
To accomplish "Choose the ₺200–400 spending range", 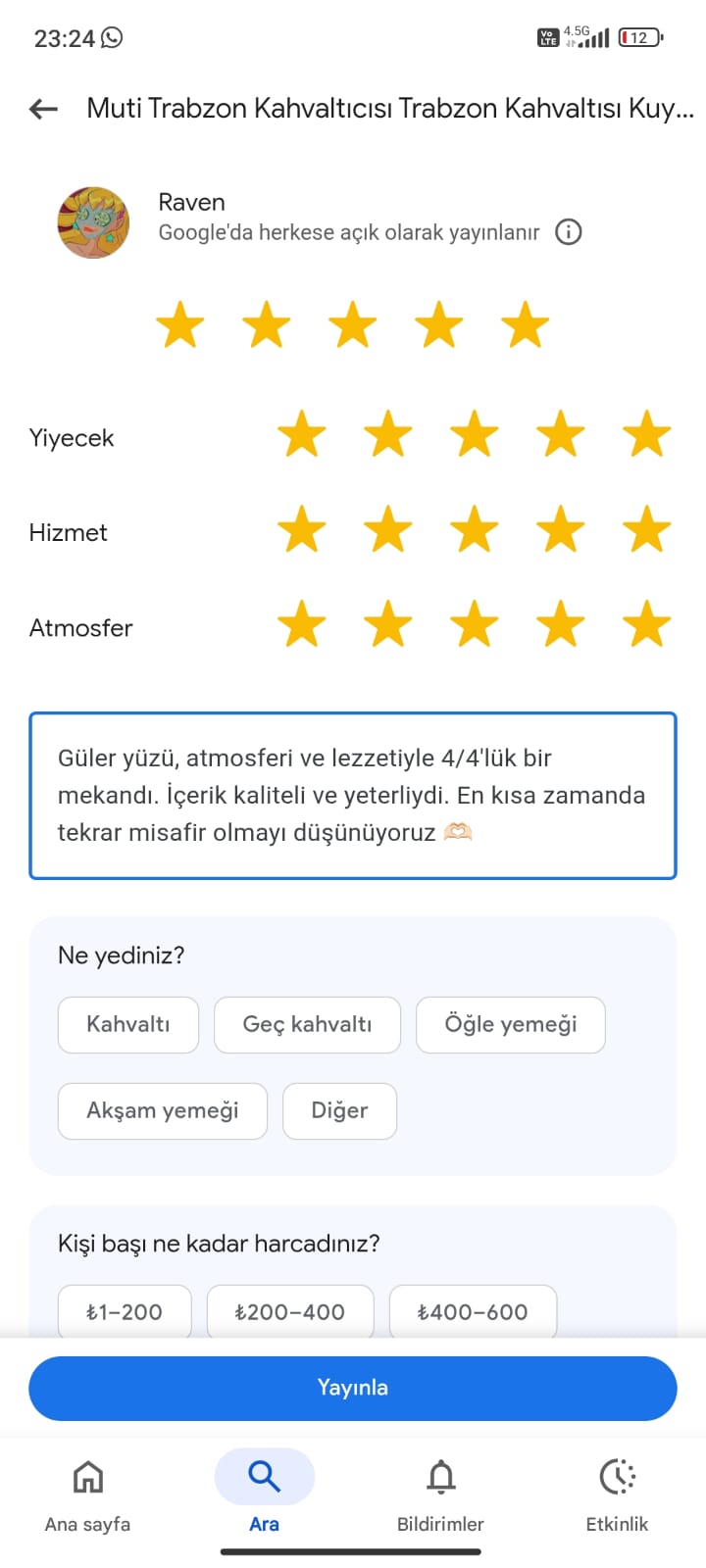I will (290, 1312).
